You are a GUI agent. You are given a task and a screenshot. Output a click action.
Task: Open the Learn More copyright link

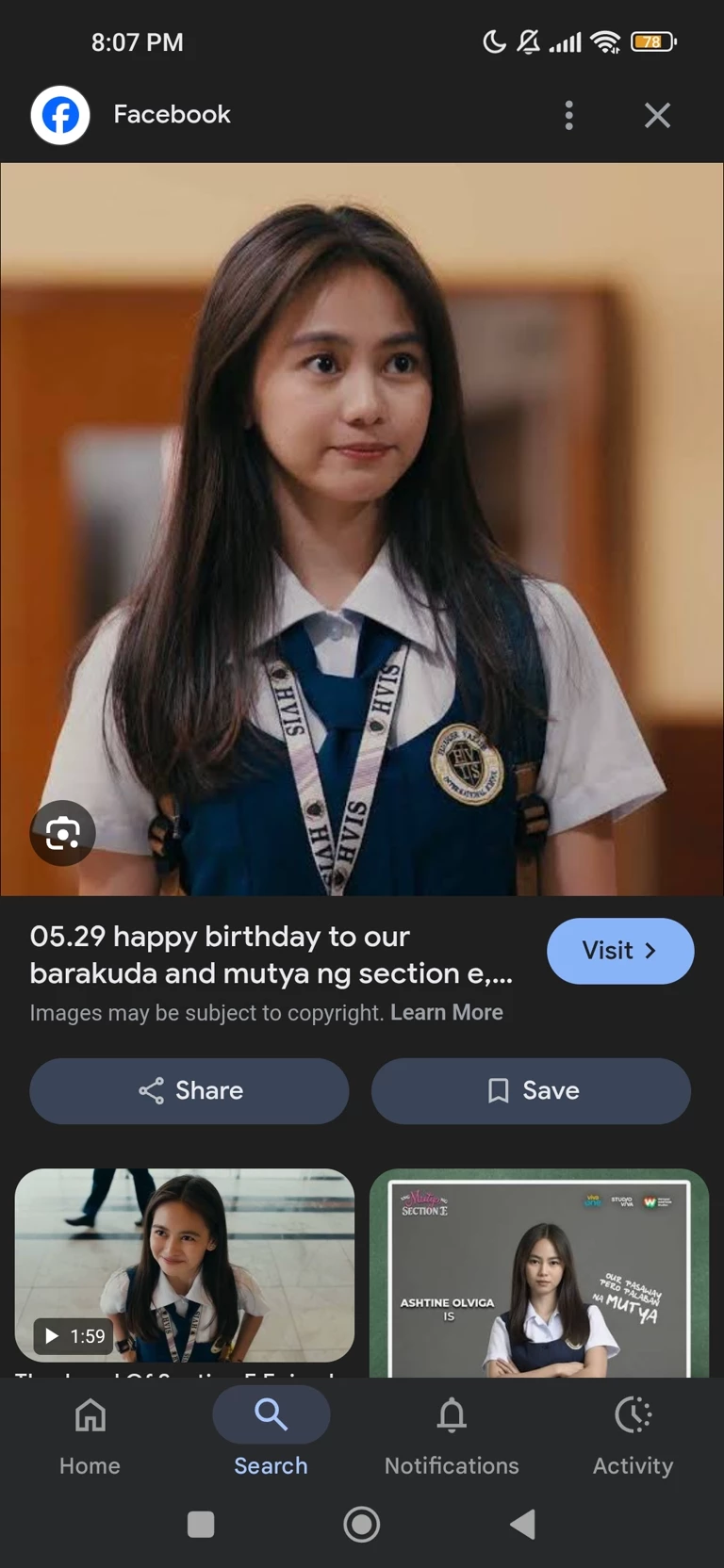click(x=446, y=1012)
